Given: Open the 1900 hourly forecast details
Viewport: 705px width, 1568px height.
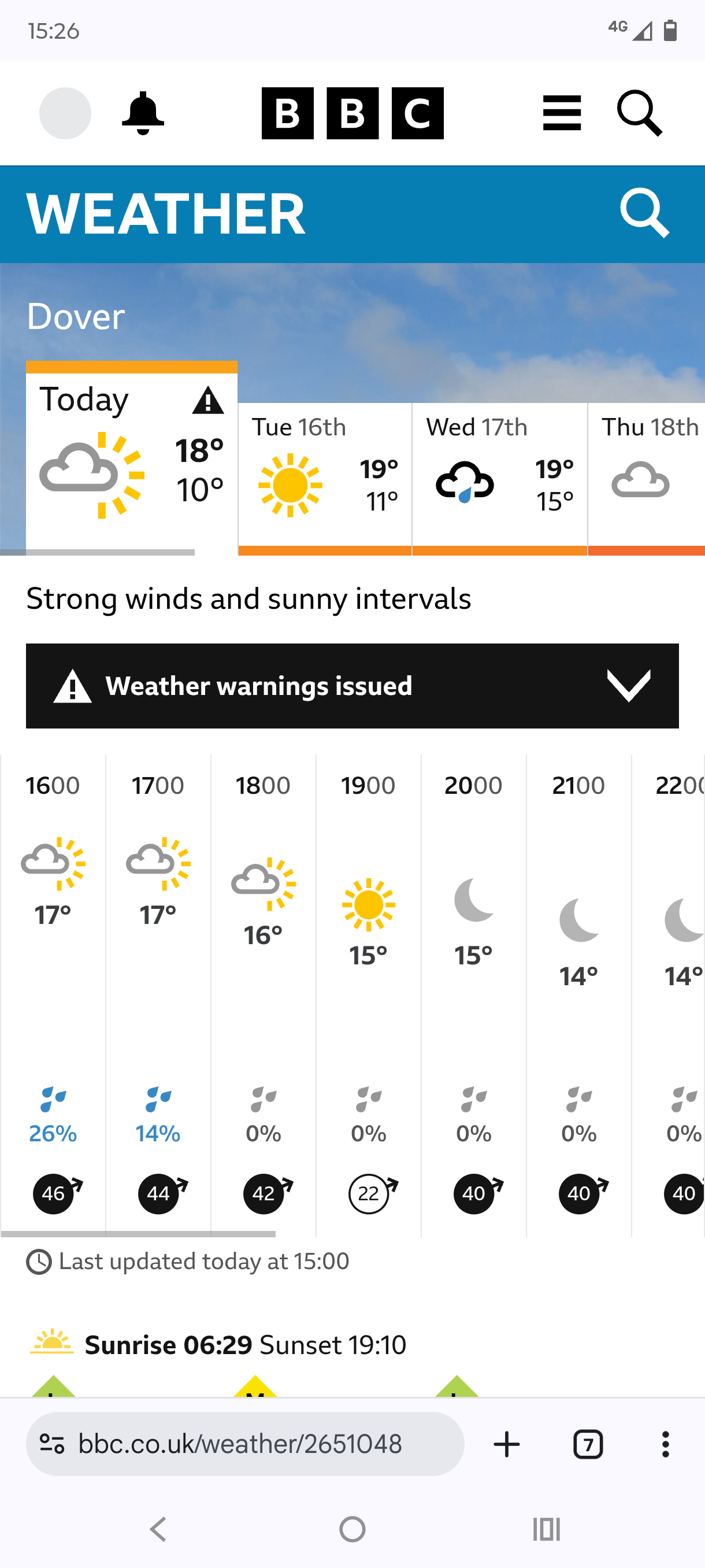Looking at the screenshot, I should pos(369,995).
